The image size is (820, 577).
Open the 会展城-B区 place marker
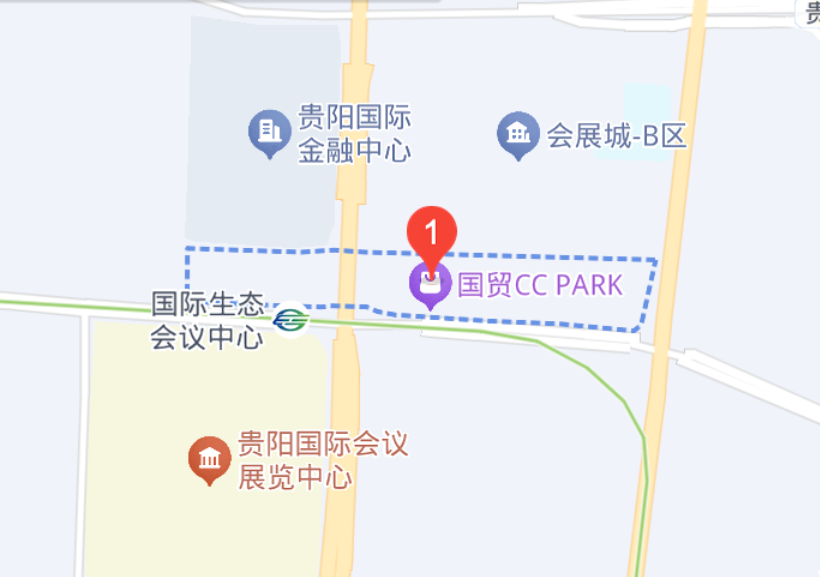(x=518, y=134)
